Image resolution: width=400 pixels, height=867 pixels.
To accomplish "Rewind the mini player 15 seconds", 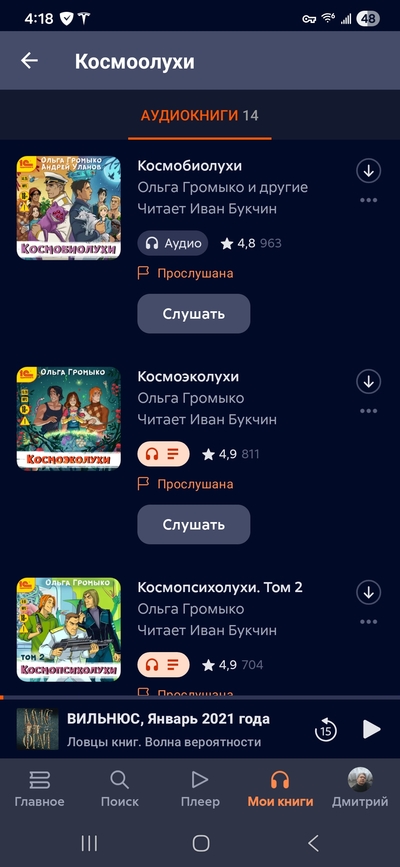I will click(326, 730).
